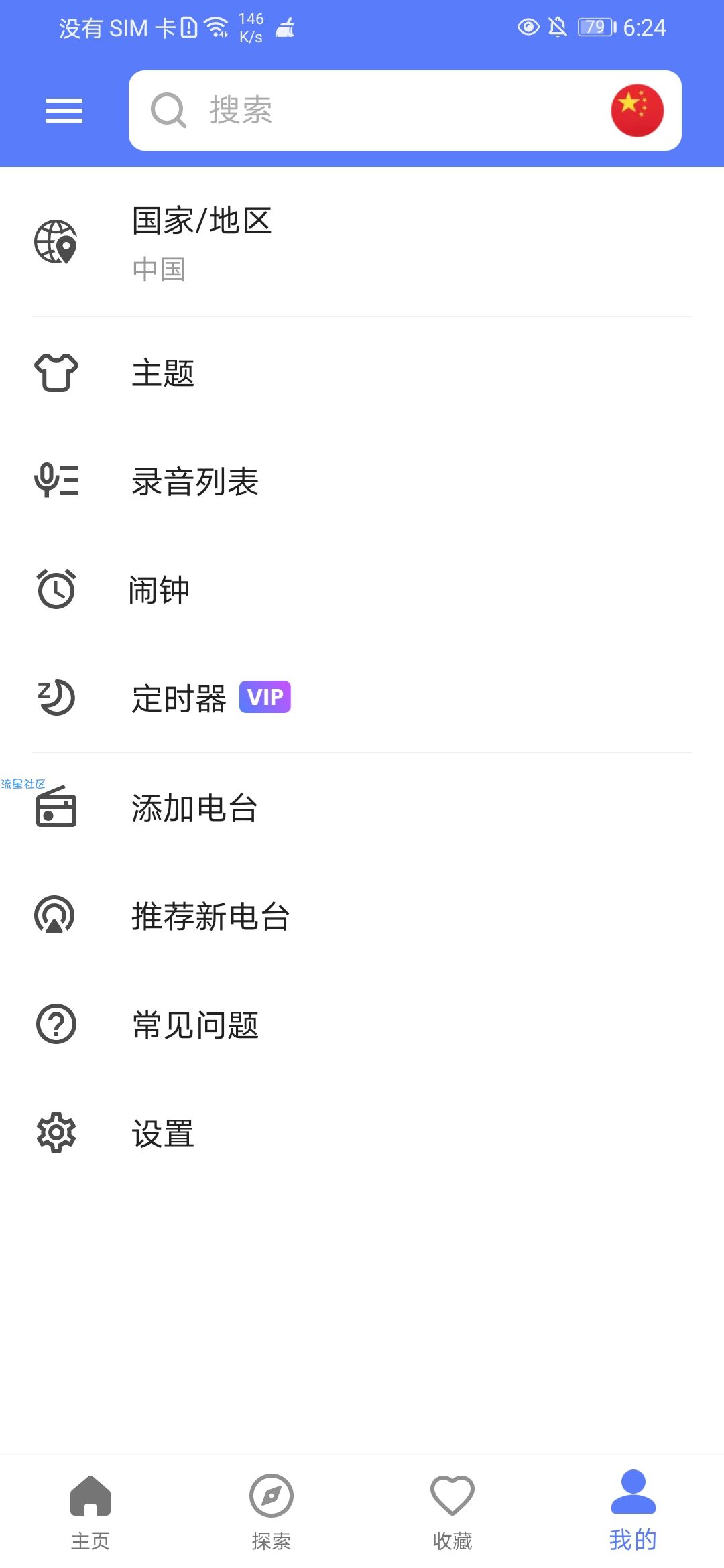Open the 国家/地区 setting row
This screenshot has width=724, height=1568.
click(x=362, y=244)
